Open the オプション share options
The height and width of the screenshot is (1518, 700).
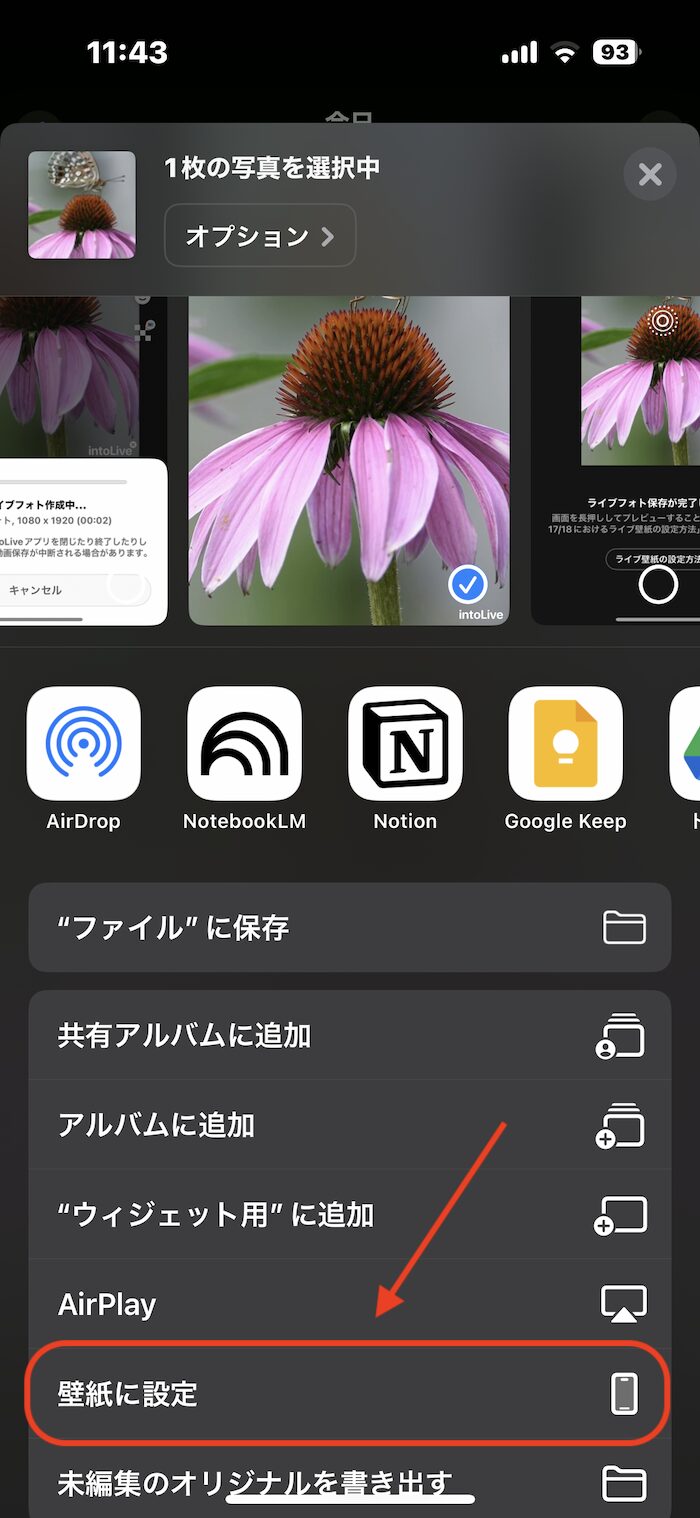260,236
